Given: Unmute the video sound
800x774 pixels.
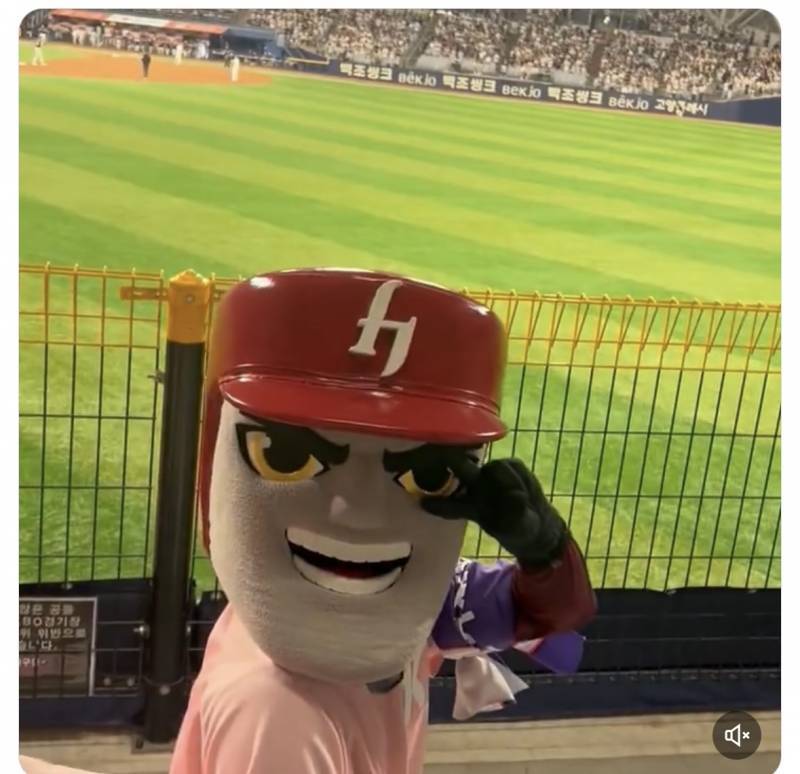Looking at the screenshot, I should point(736,735).
